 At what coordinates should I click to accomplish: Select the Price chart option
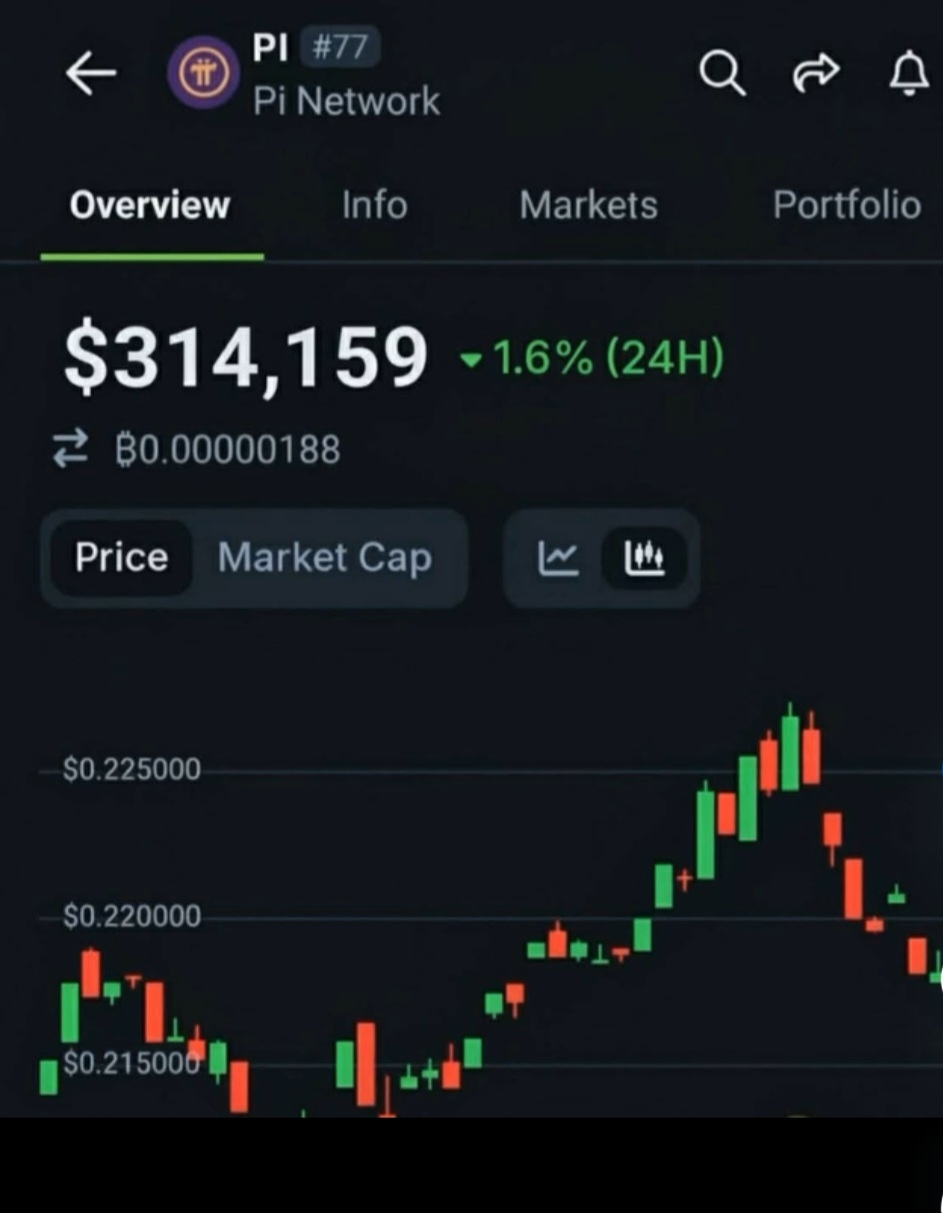(121, 558)
